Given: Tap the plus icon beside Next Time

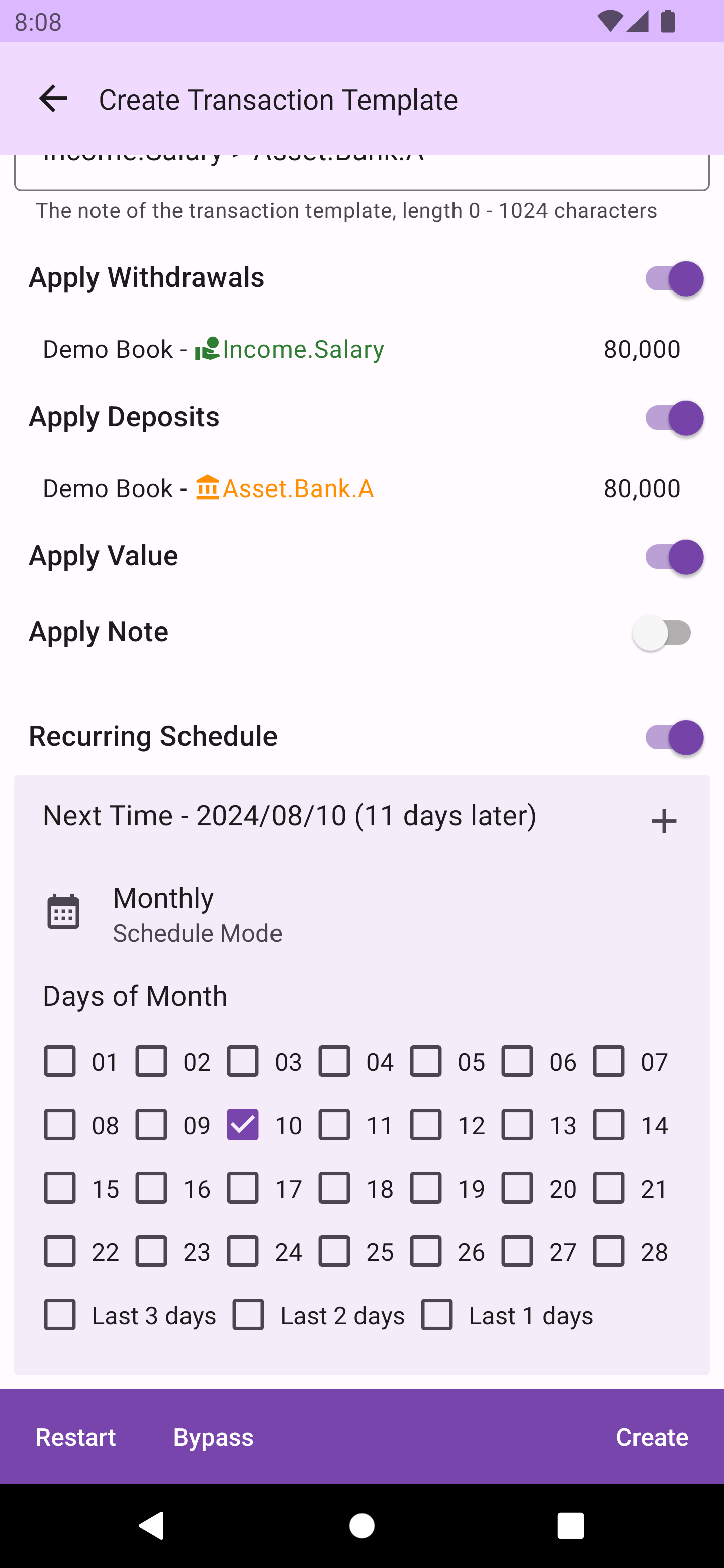Looking at the screenshot, I should 663,821.
